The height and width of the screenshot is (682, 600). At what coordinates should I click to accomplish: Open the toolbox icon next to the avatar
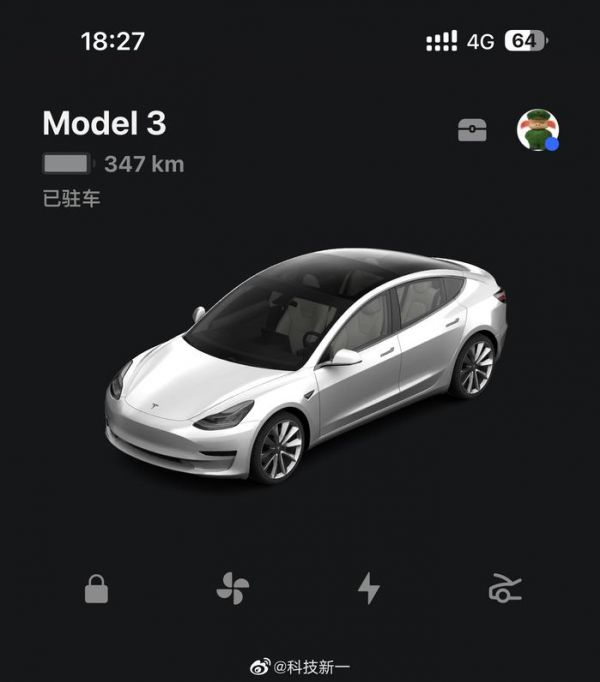472,130
